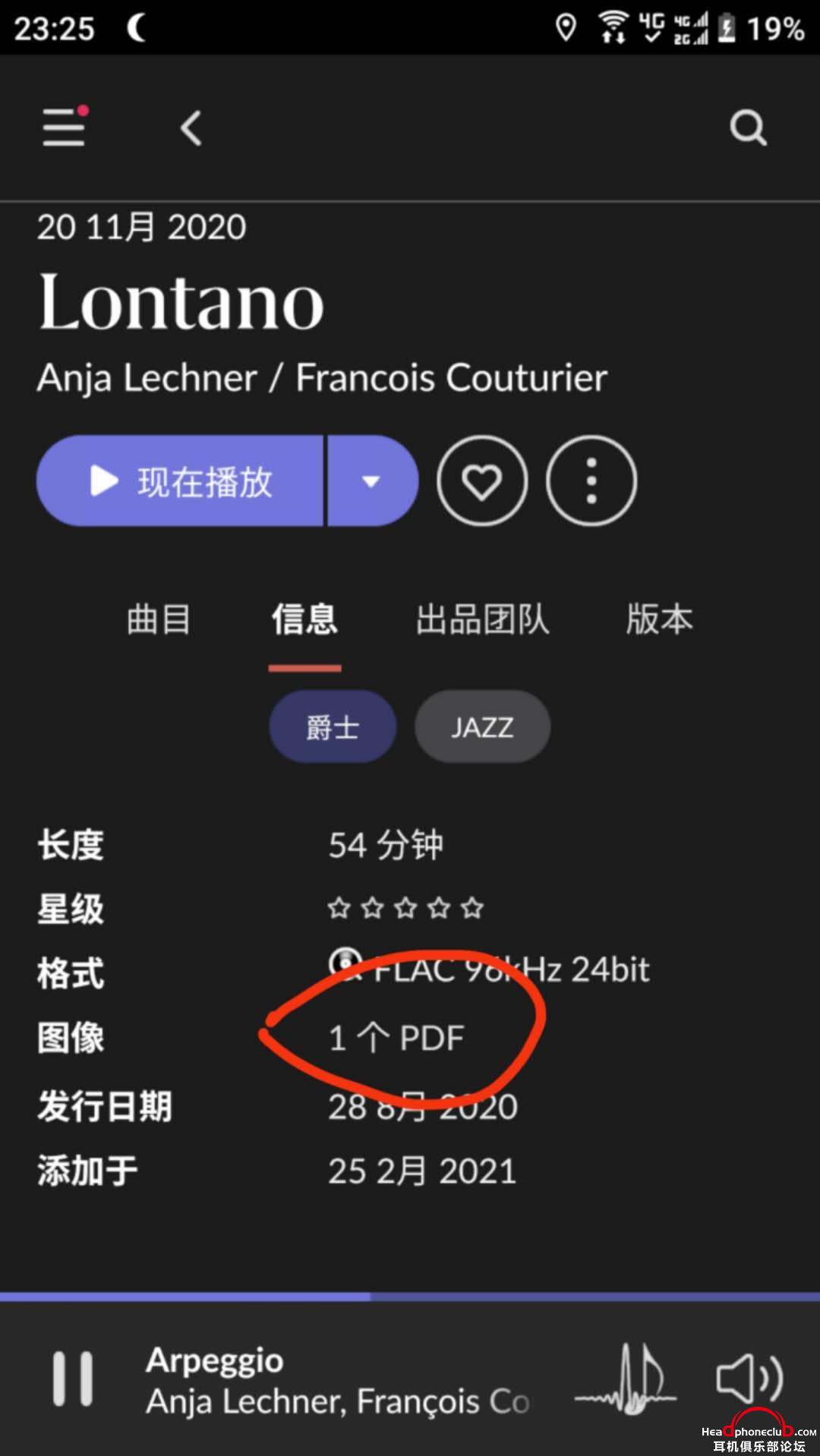Favorite the album with the heart icon
This screenshot has width=820, height=1456.
[x=482, y=481]
